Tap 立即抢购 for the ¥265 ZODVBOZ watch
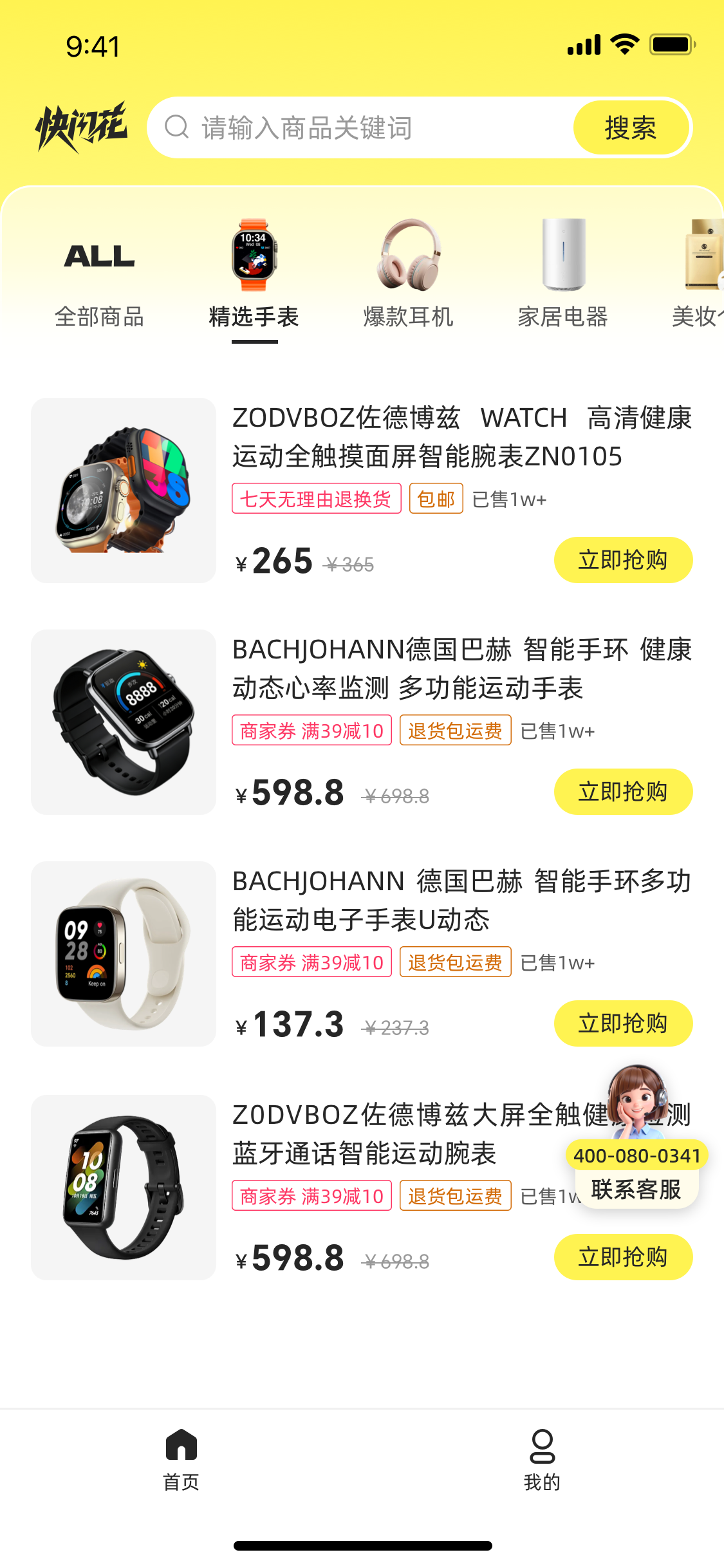Viewport: 724px width, 1568px height. pos(622,560)
